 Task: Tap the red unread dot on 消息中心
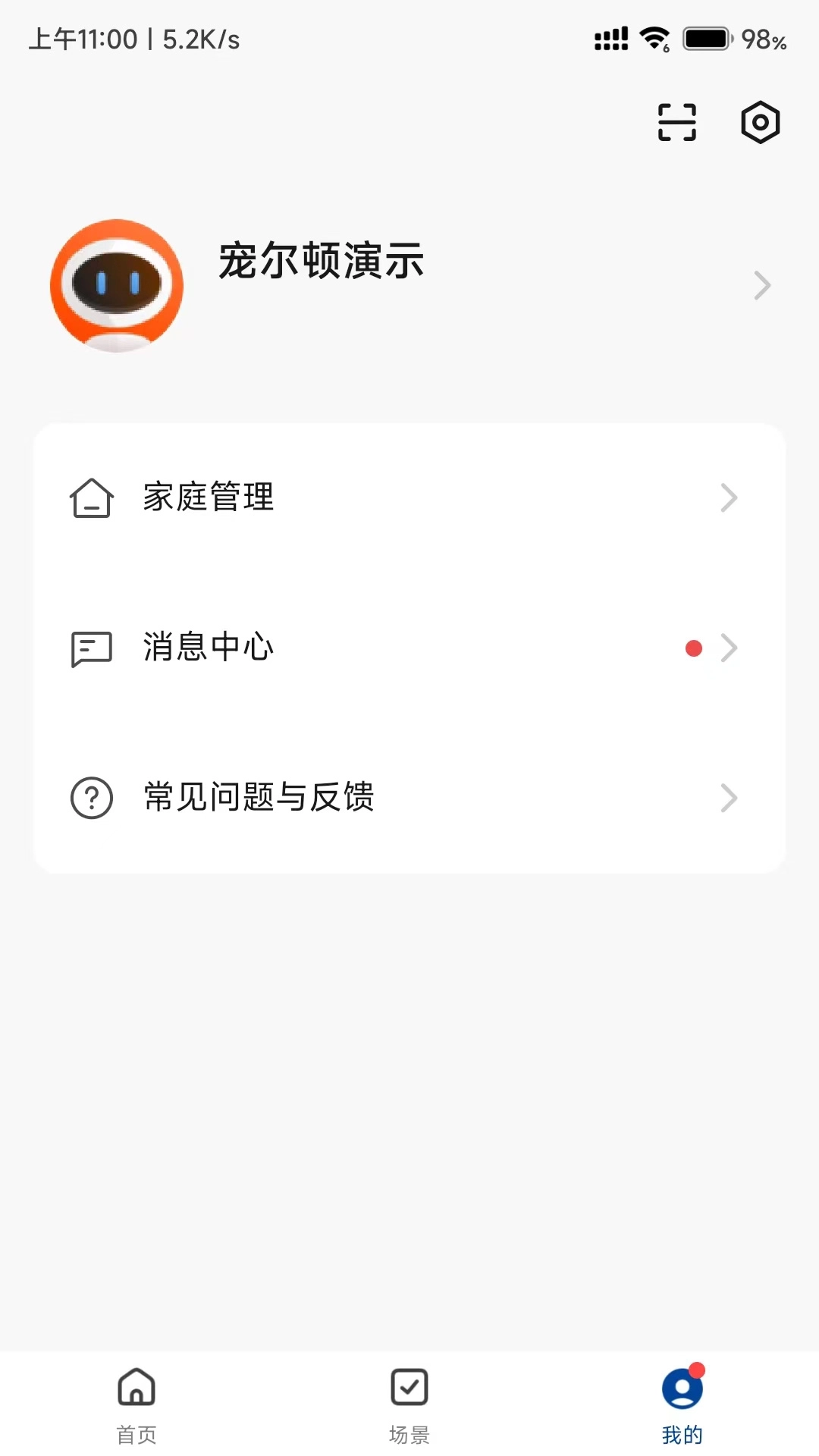click(x=692, y=647)
